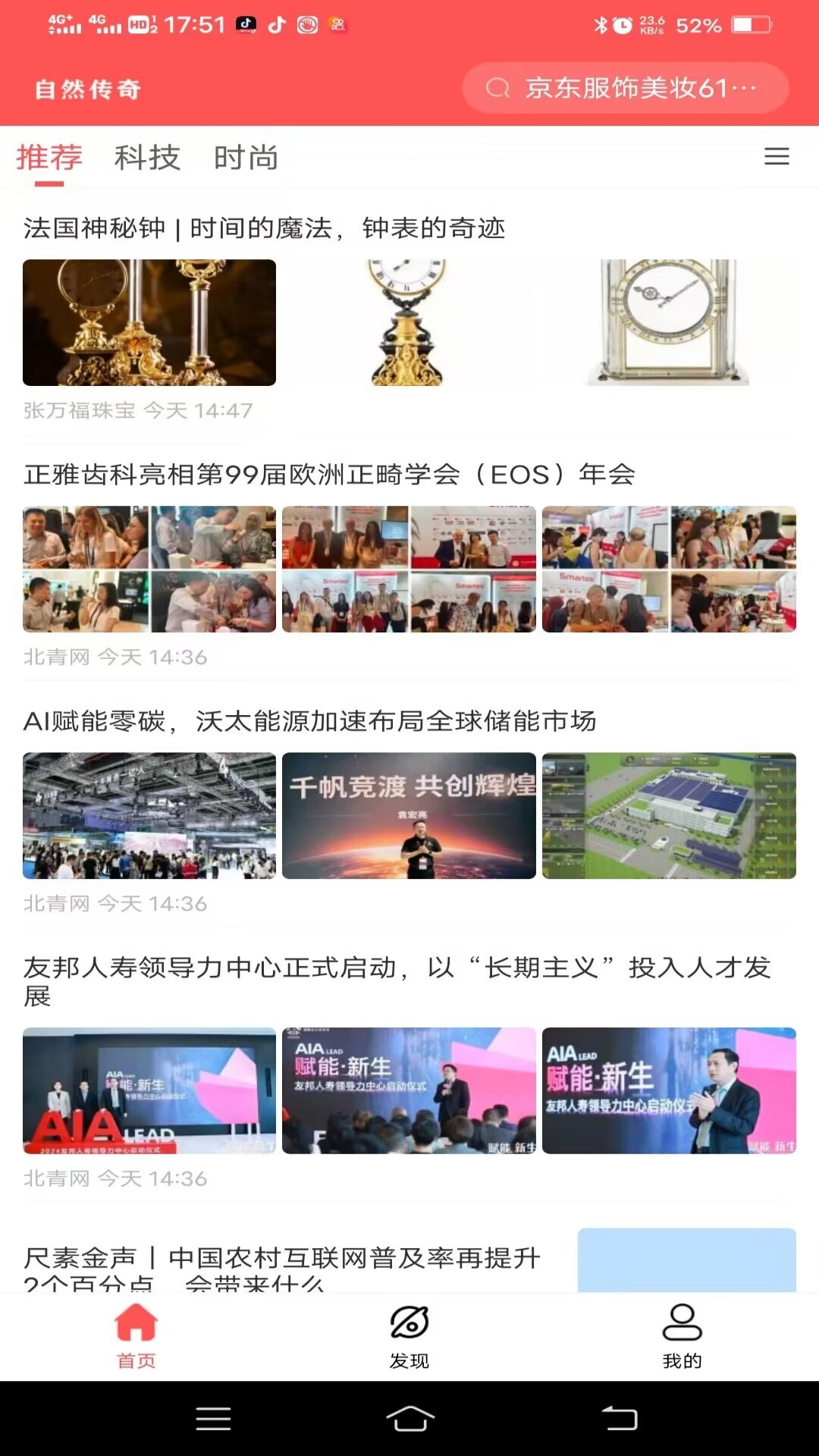Select the 时尚 tab
Viewport: 819px width, 1456px height.
tap(246, 157)
